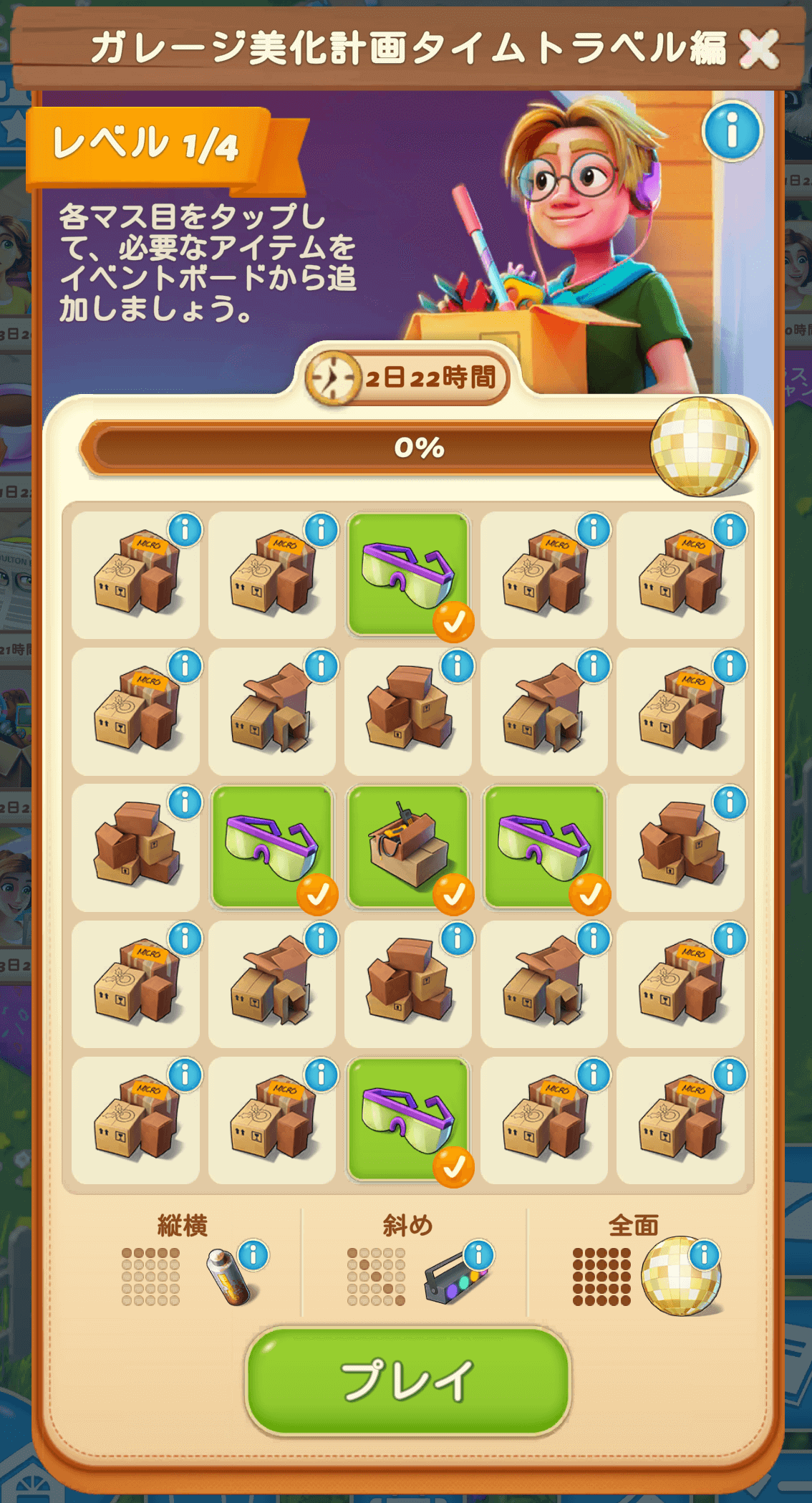Close the garage event dialog
The height and width of the screenshot is (1503, 812).
[759, 49]
